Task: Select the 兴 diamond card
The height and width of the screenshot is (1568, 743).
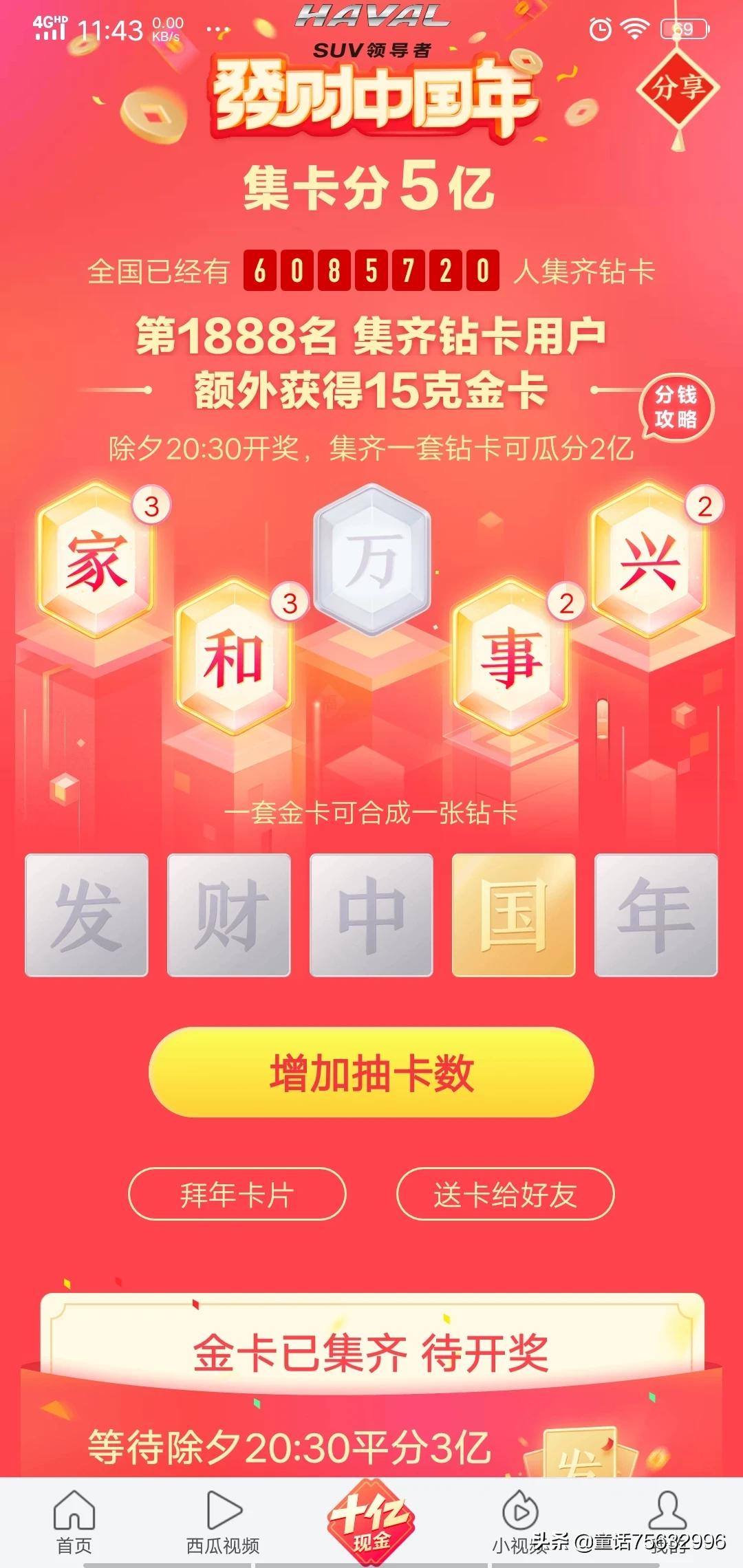Action: point(649,560)
